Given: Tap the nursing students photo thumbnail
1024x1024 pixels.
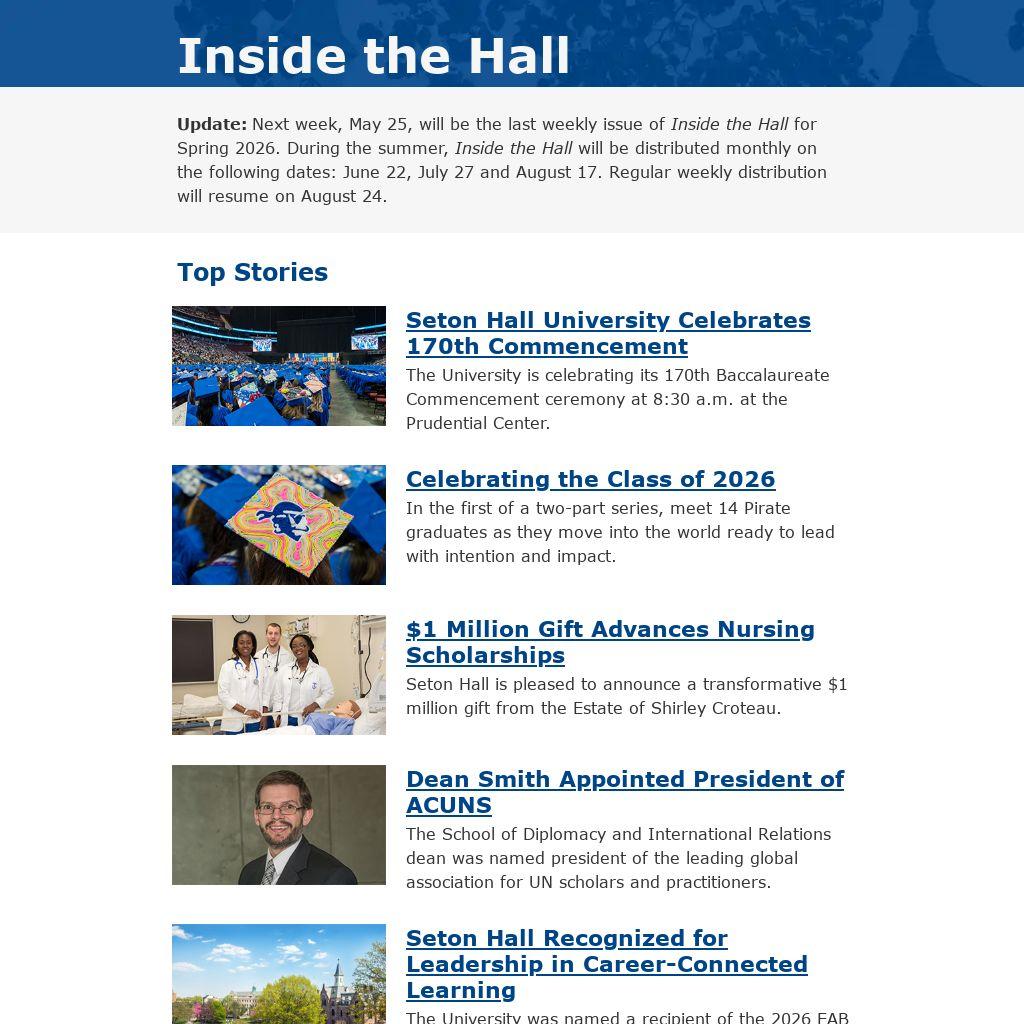Looking at the screenshot, I should coord(279,675).
